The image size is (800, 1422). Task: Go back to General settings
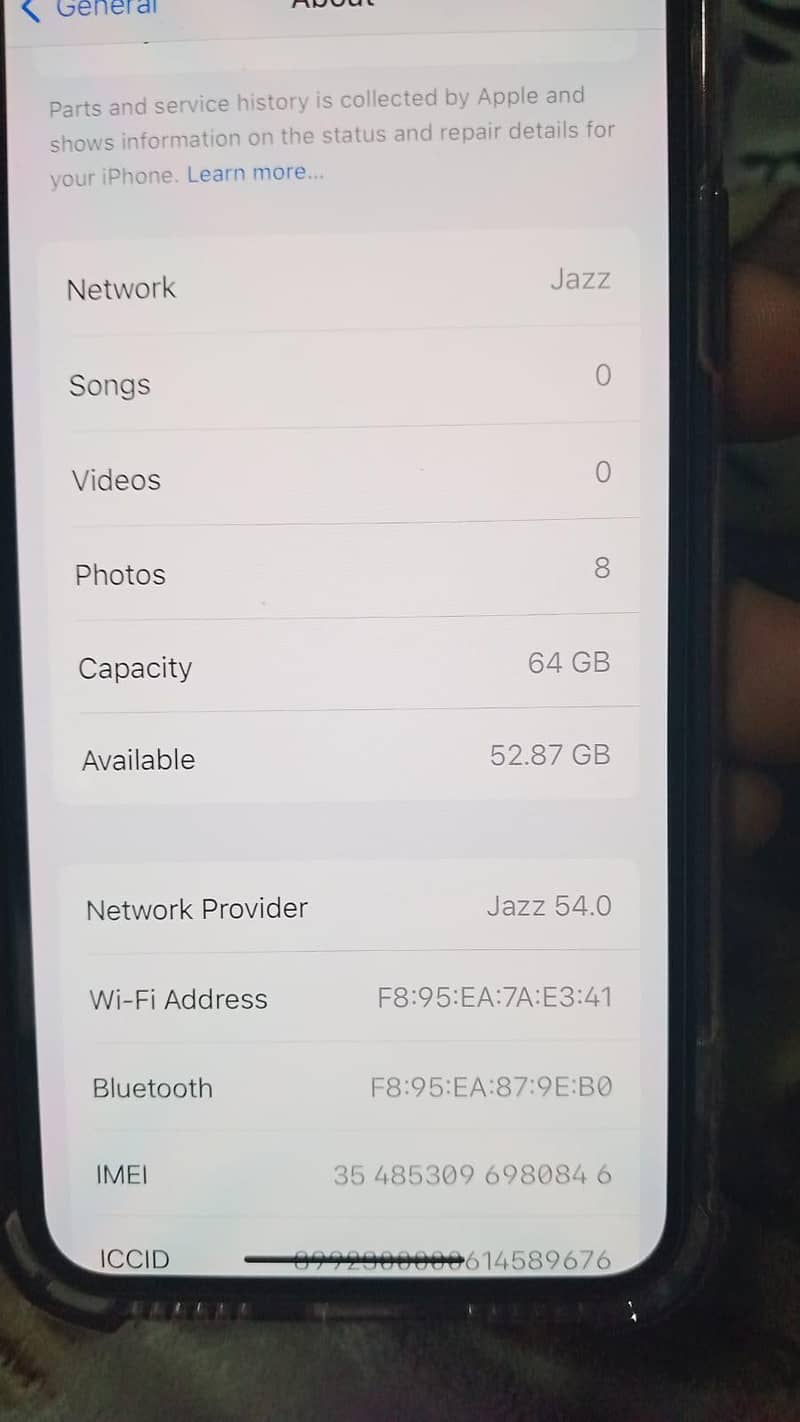click(x=92, y=9)
